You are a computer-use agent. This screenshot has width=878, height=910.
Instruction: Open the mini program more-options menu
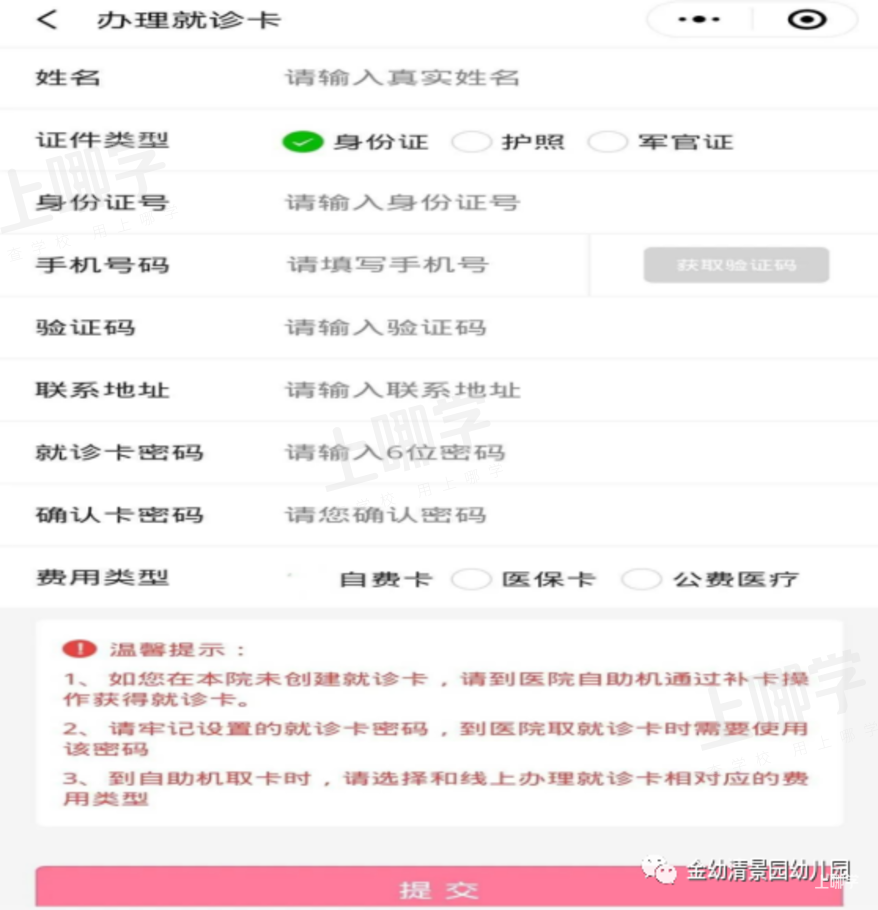click(x=699, y=20)
